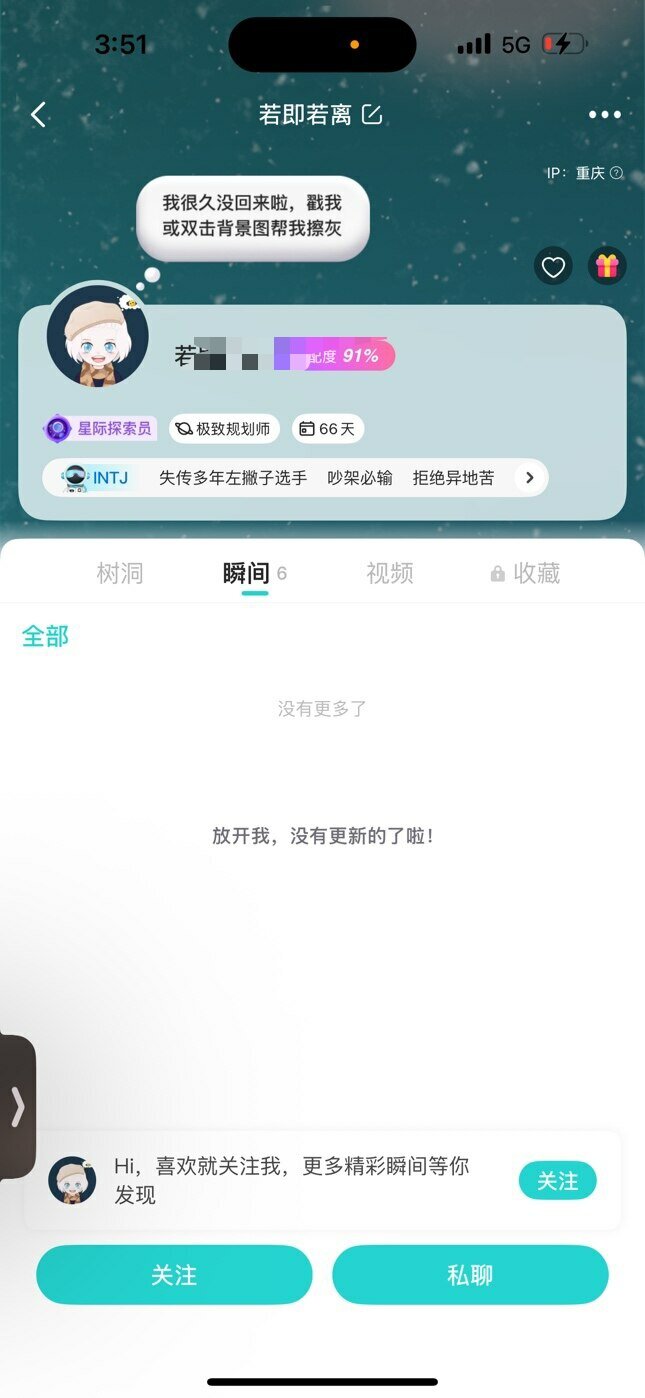Send a gift with the gift icon

(607, 266)
